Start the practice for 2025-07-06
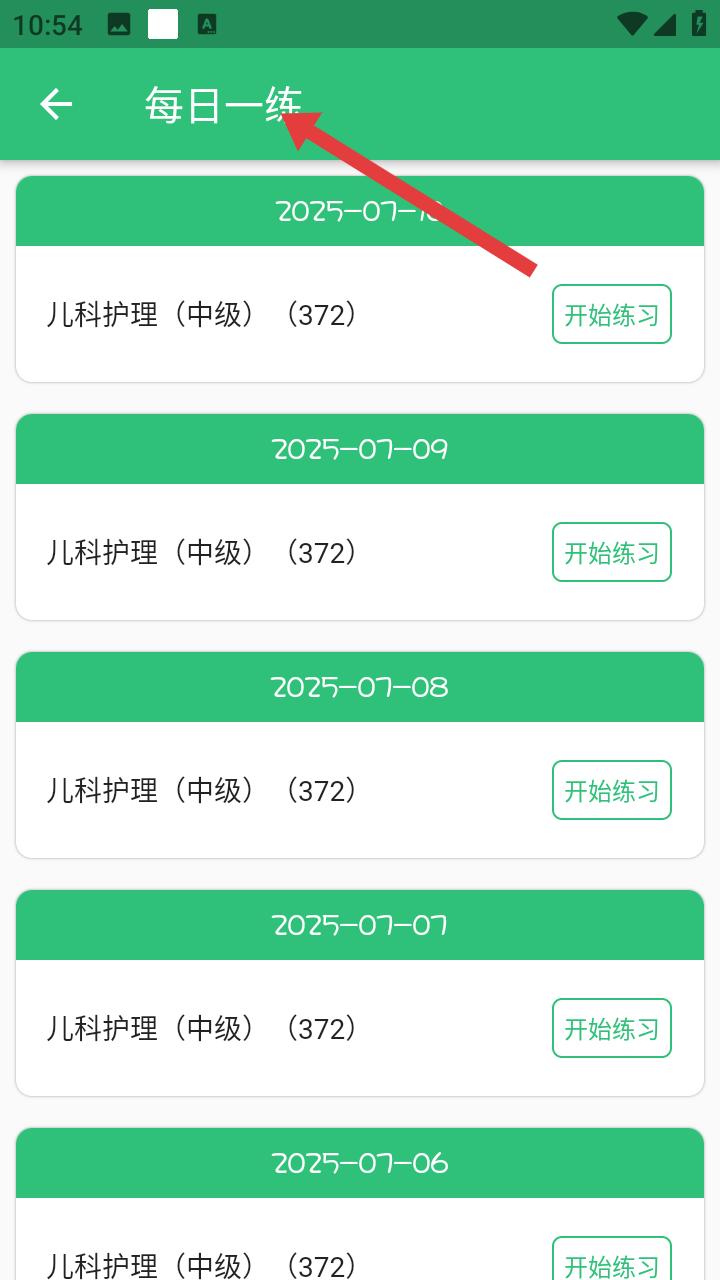 (612, 1260)
